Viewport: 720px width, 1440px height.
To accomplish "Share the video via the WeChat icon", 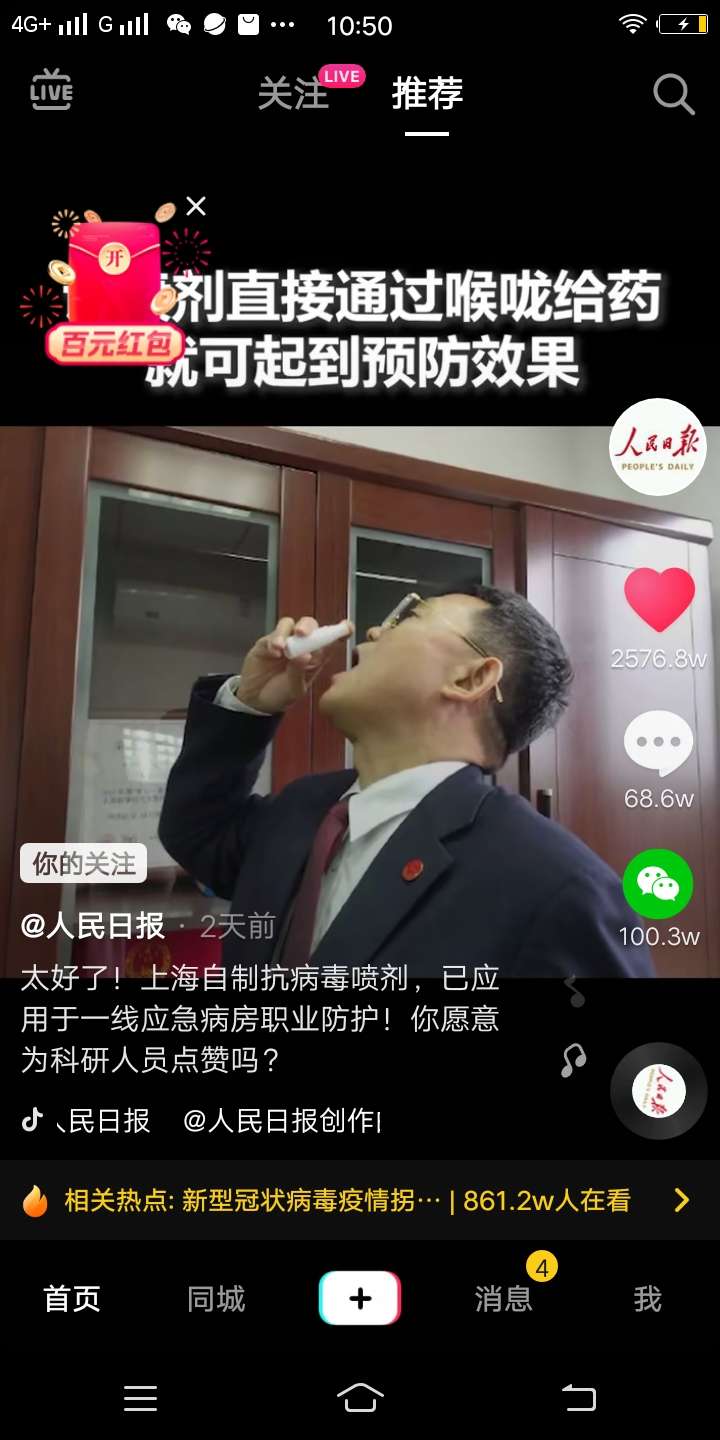I will (658, 884).
